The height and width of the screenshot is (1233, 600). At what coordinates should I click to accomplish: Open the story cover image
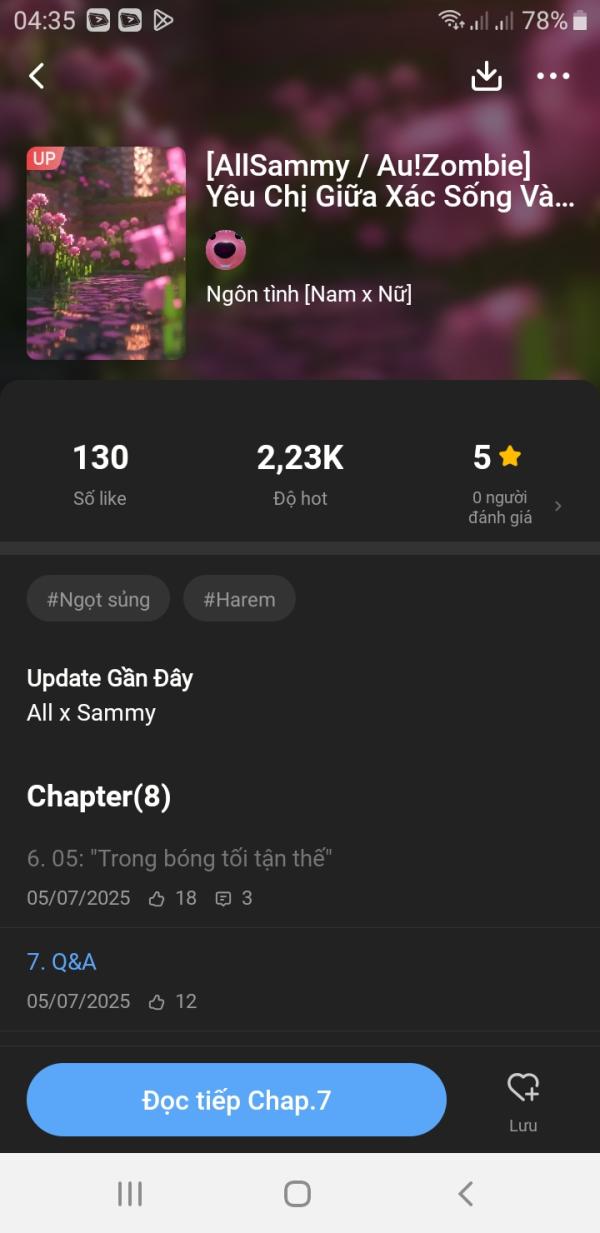tap(106, 253)
